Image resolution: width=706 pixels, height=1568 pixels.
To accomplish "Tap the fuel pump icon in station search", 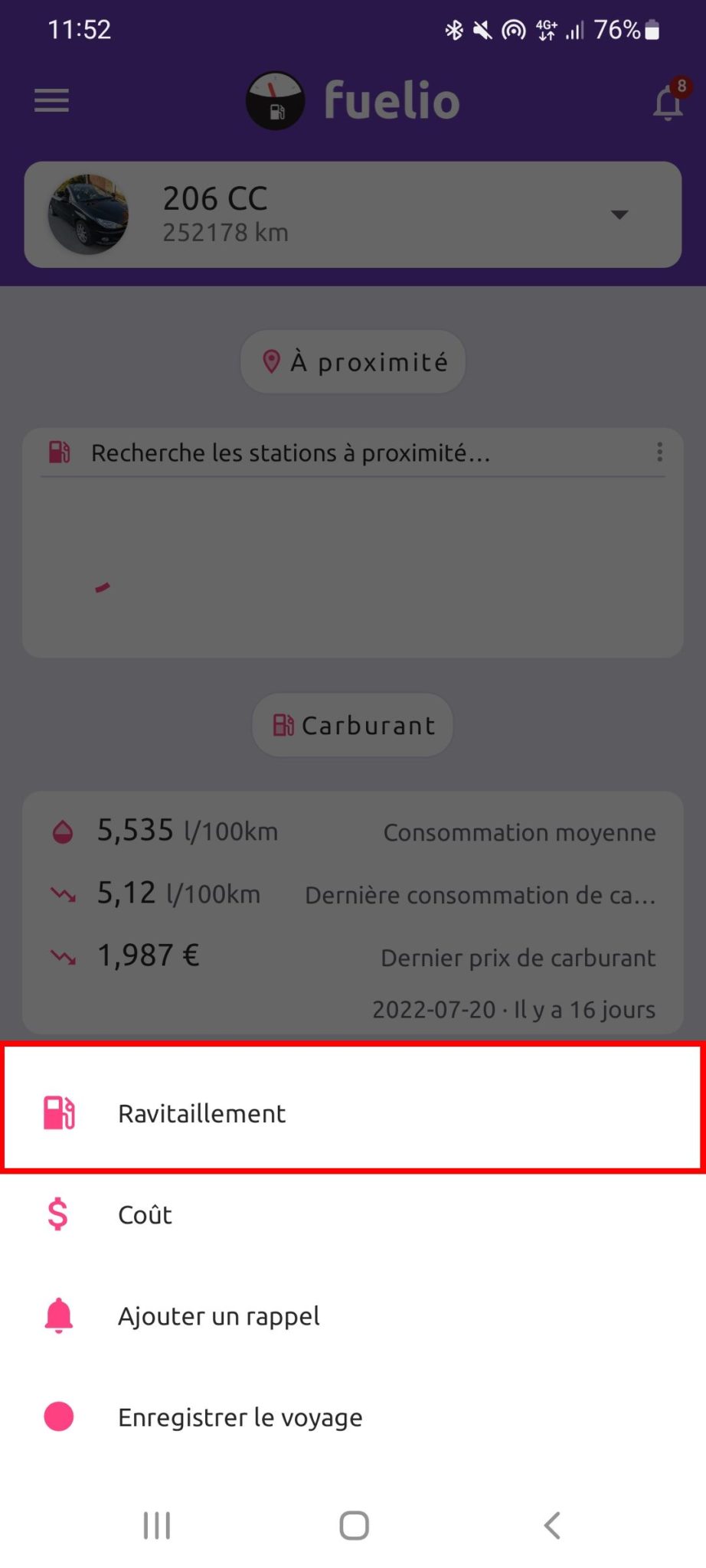I will pos(58,452).
